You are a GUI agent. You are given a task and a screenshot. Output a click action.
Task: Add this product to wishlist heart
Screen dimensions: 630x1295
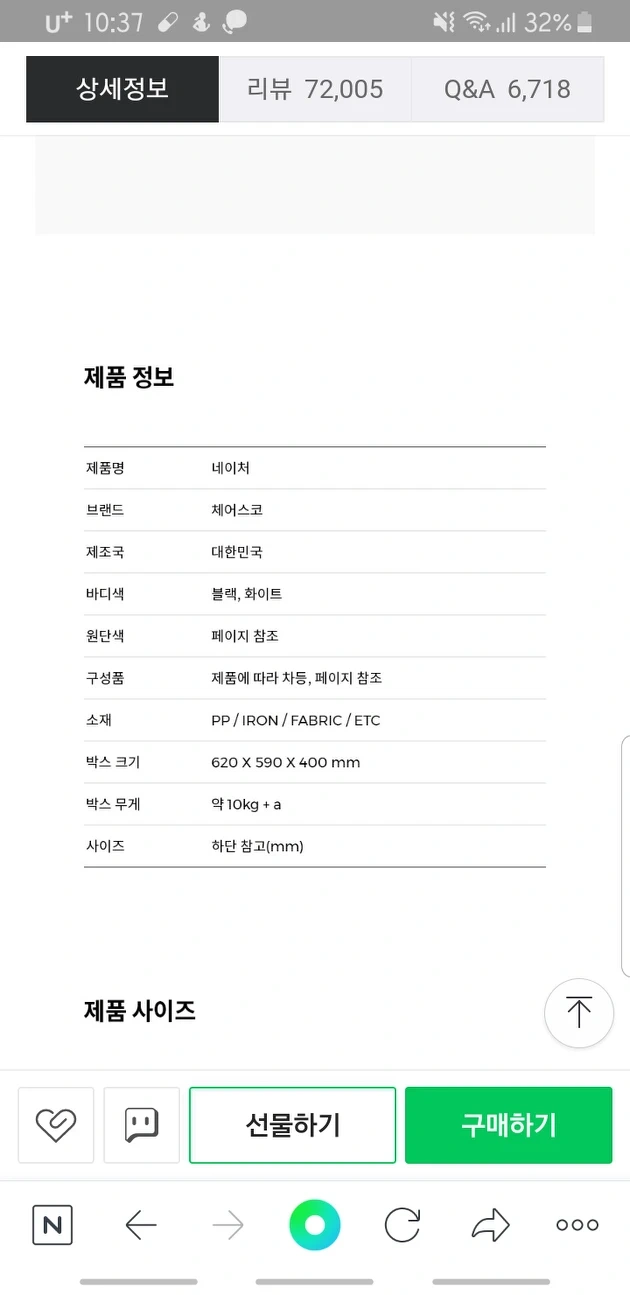coord(56,1125)
